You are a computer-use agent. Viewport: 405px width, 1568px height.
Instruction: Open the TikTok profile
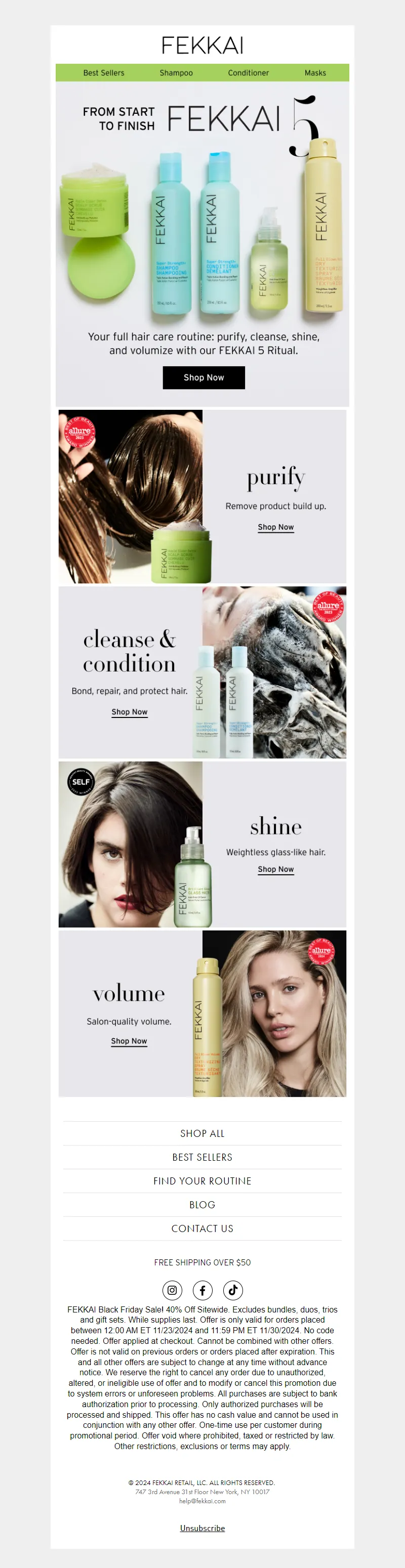(x=233, y=1290)
